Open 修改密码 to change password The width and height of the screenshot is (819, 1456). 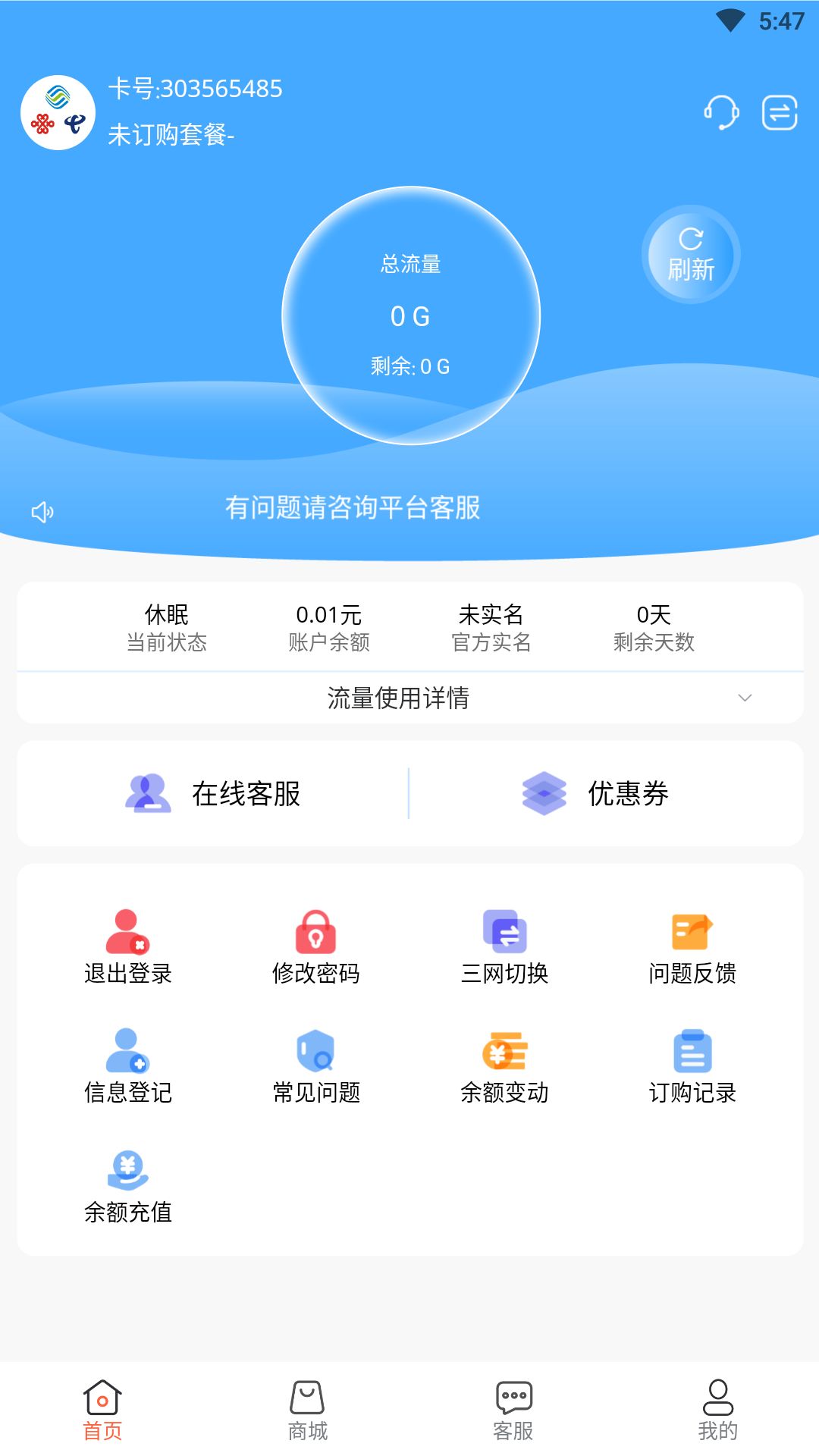click(x=316, y=946)
